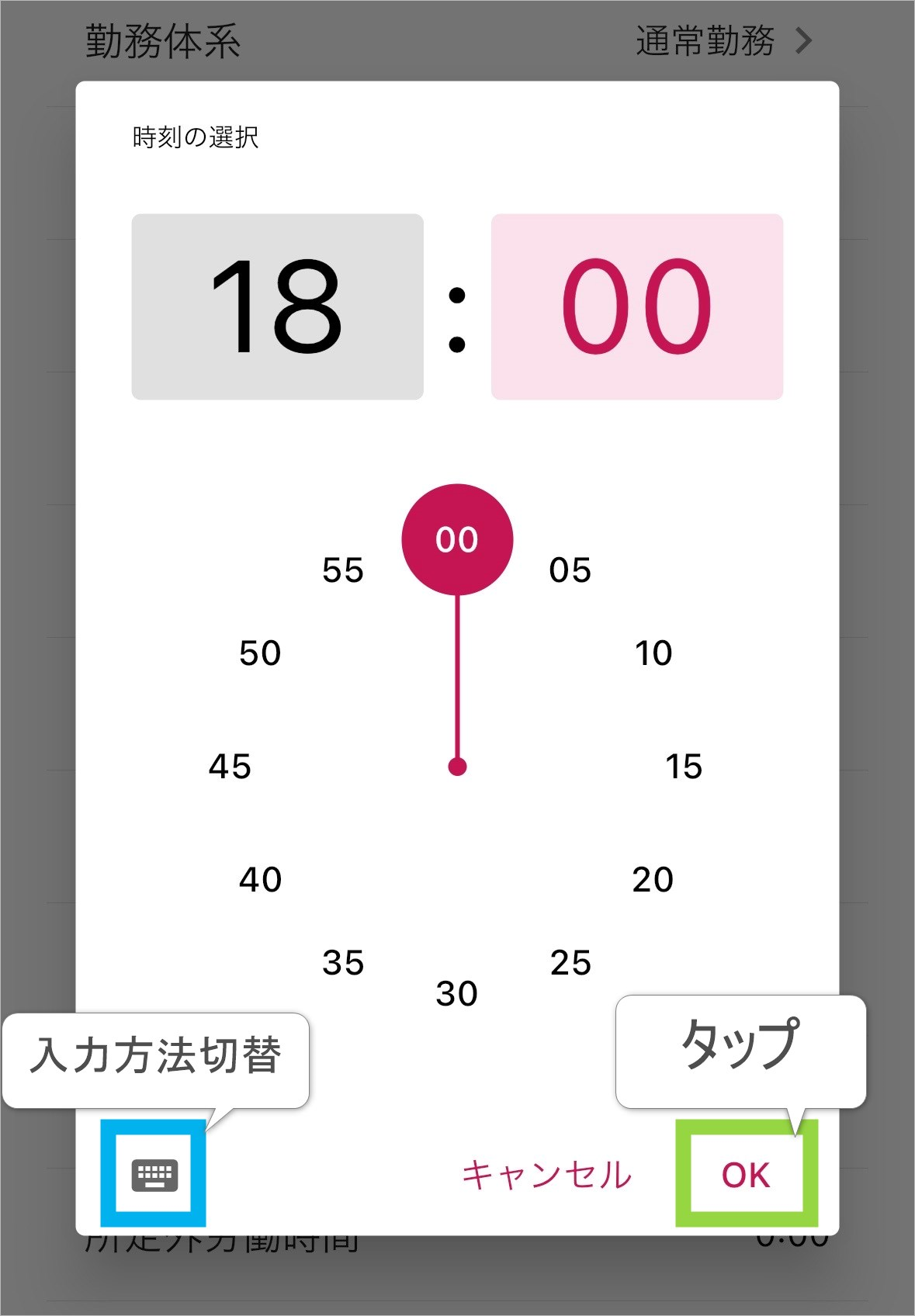The width and height of the screenshot is (915, 1316).
Task: Set minutes to 10 on the dial
Action: point(653,653)
